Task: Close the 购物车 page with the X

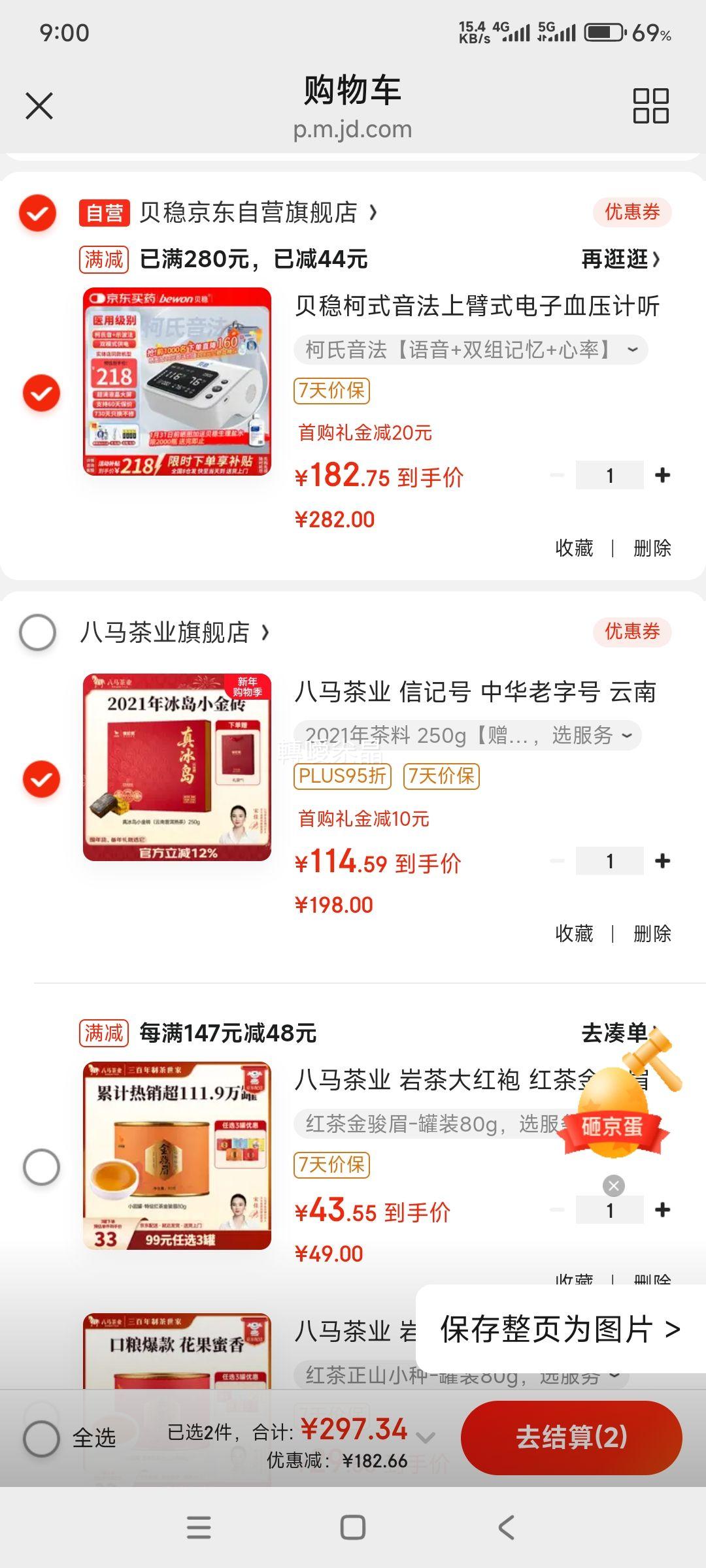Action: [x=39, y=106]
